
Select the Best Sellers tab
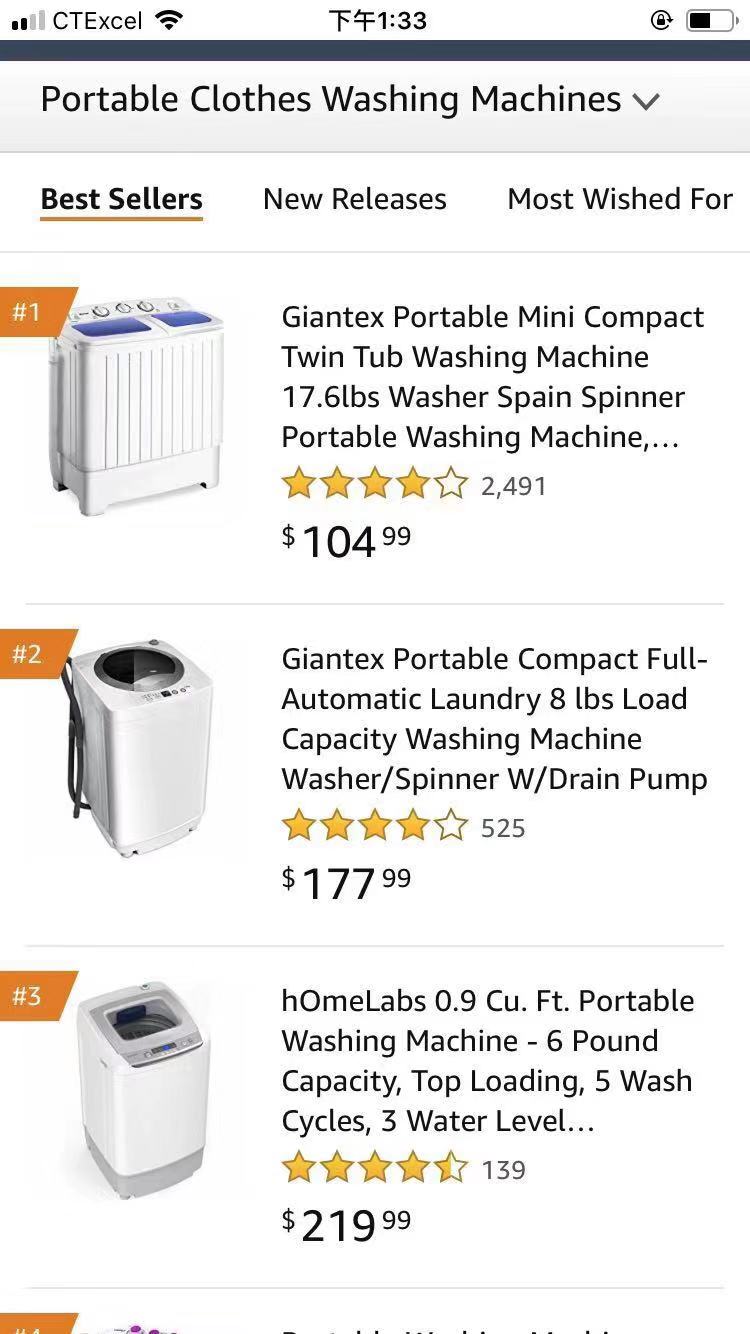121,199
